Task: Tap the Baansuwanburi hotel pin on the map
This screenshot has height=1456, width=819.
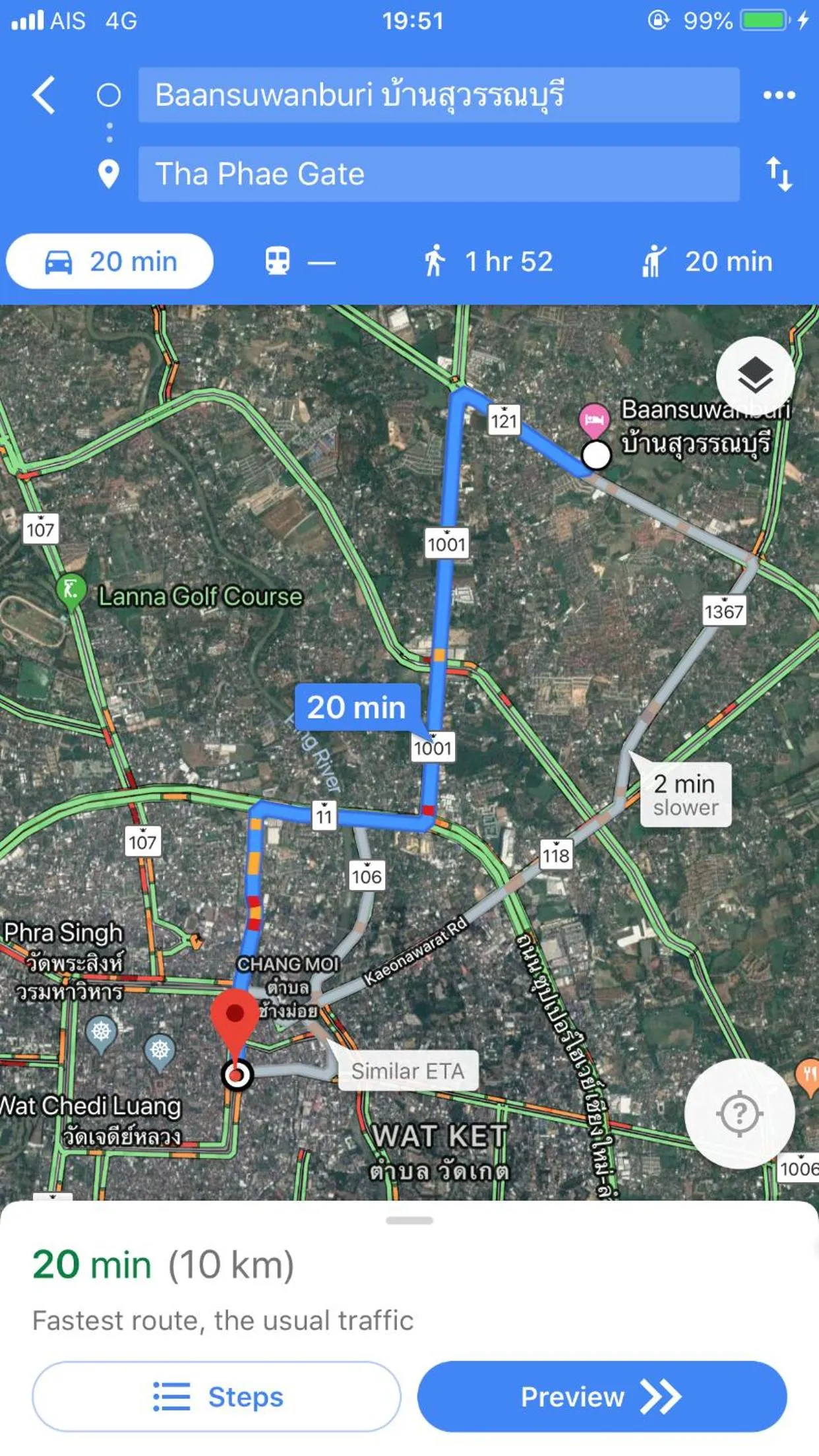Action: coord(593,420)
